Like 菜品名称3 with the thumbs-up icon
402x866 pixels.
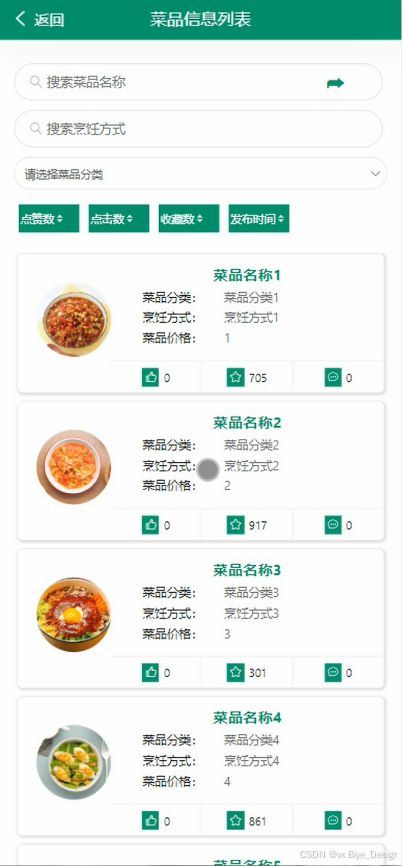coord(150,673)
